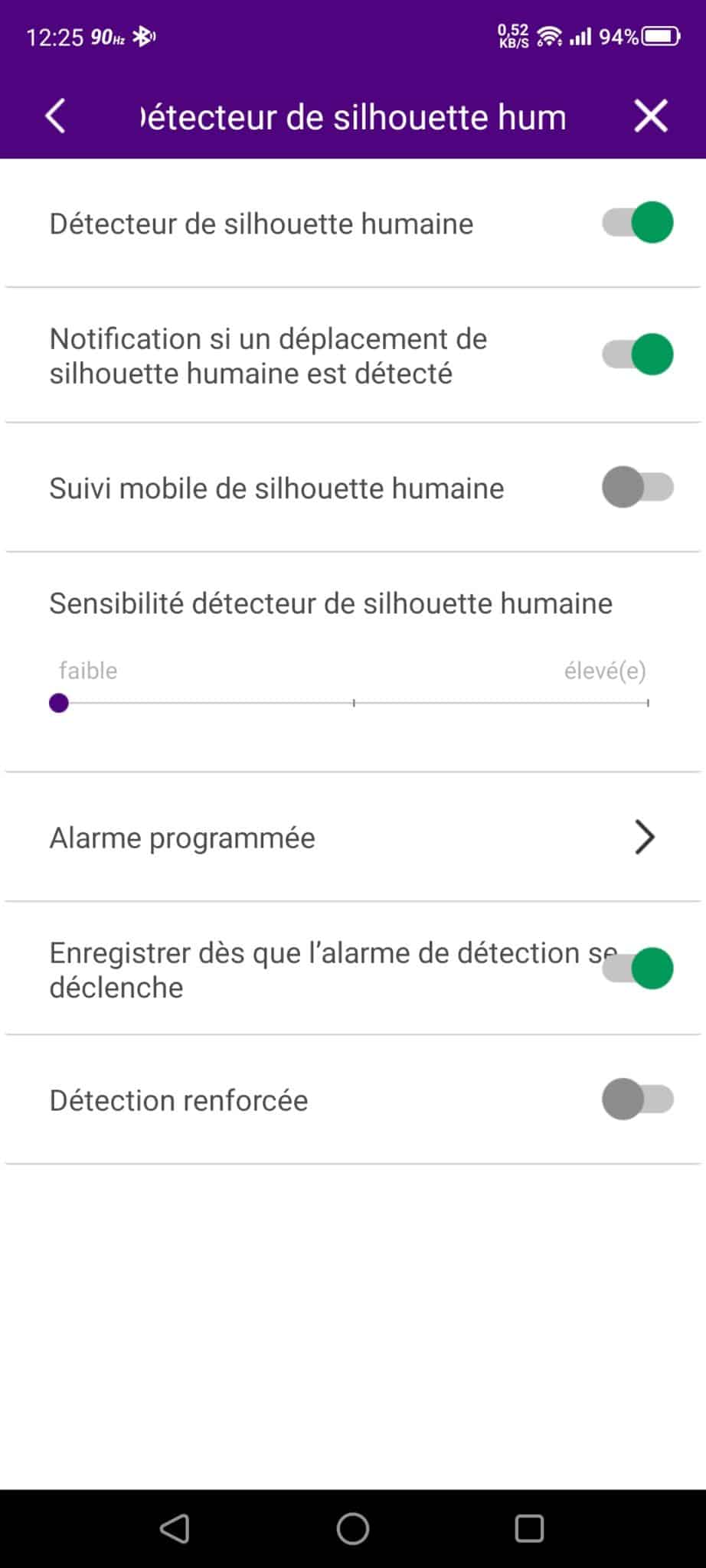Tap the system home button
This screenshot has width=706, height=1568.
(x=353, y=1529)
